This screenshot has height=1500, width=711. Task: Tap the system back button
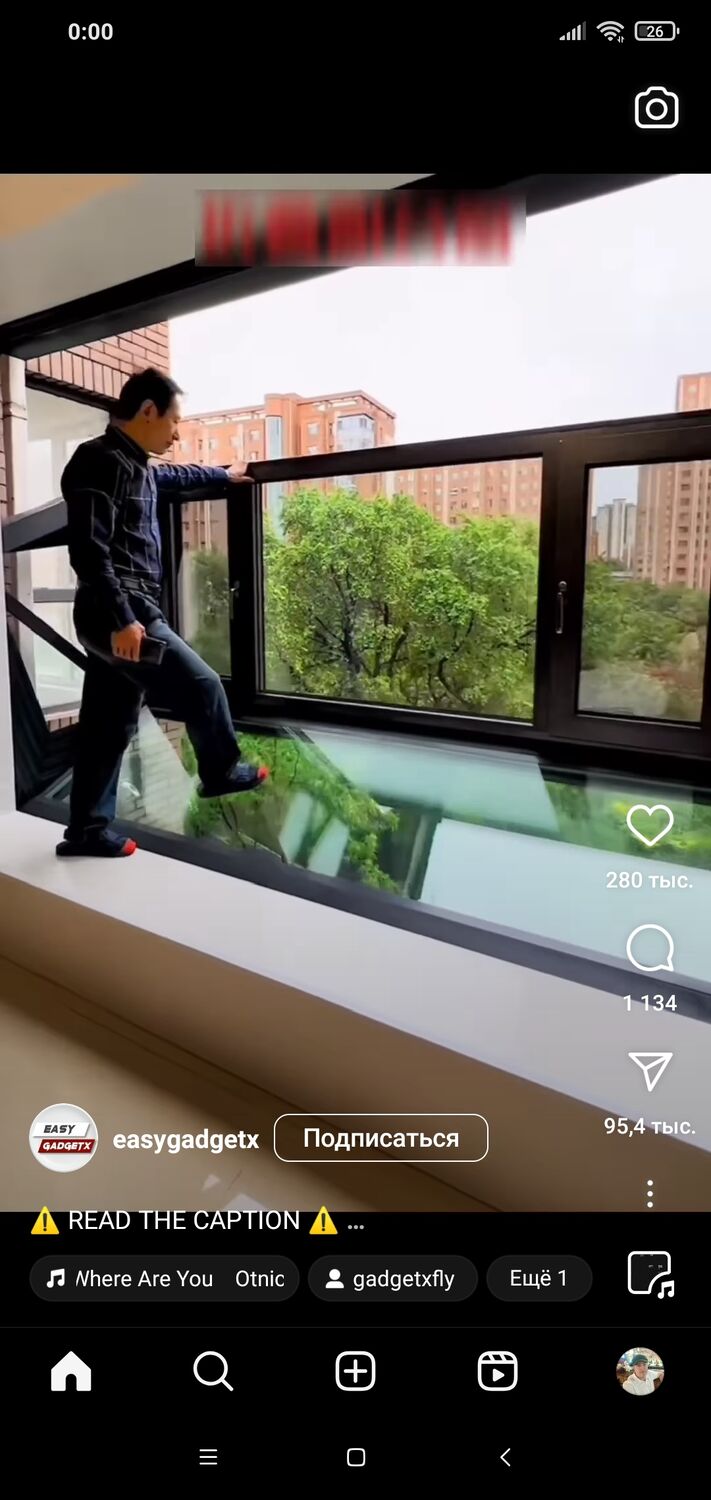[x=505, y=1457]
